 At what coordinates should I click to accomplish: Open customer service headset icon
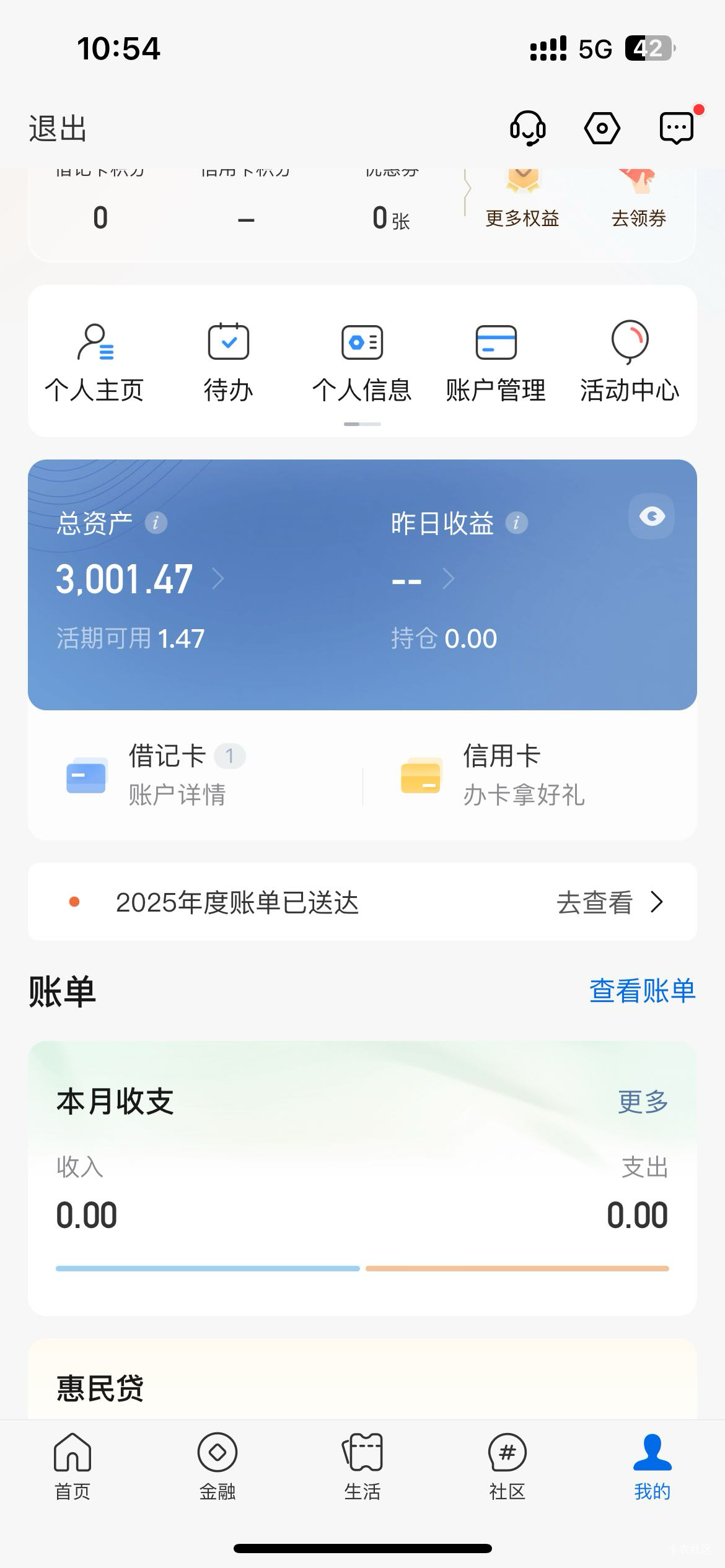pos(528,128)
